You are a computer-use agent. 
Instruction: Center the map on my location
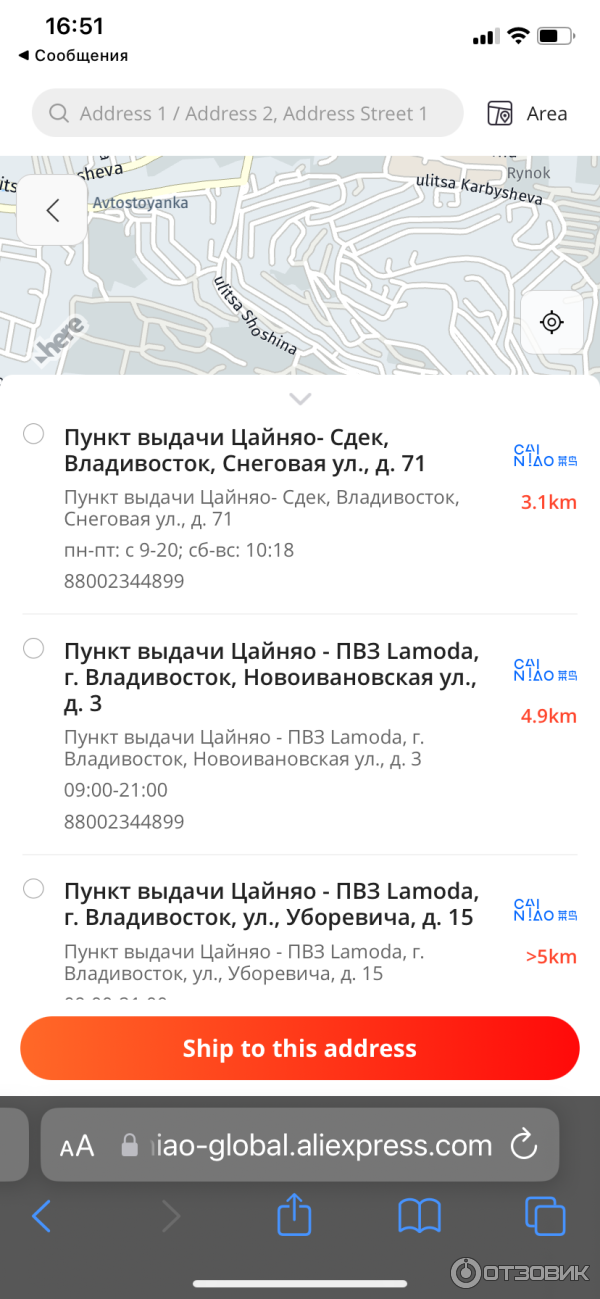click(551, 322)
